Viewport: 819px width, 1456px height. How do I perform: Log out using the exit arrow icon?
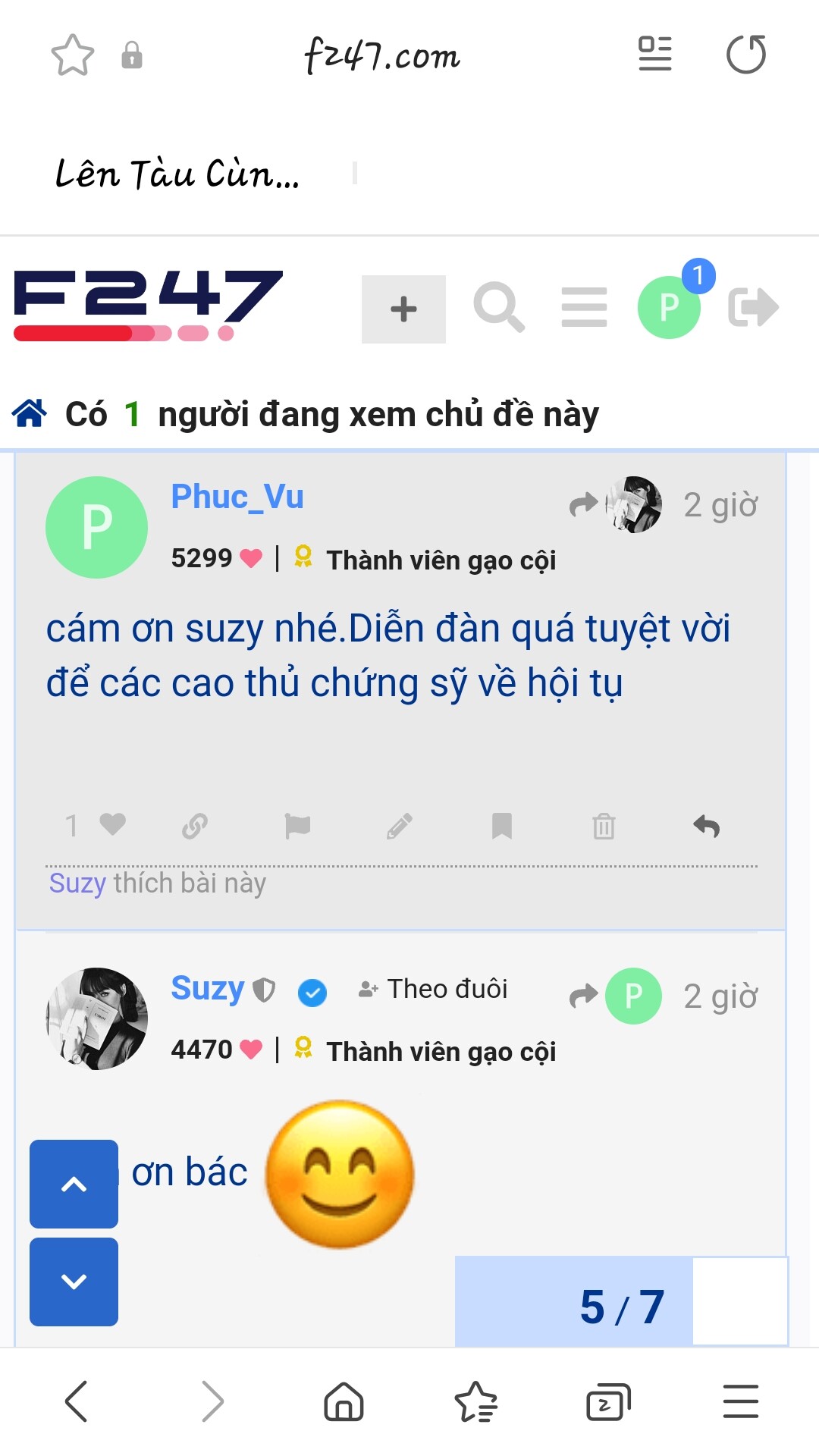coord(753,307)
